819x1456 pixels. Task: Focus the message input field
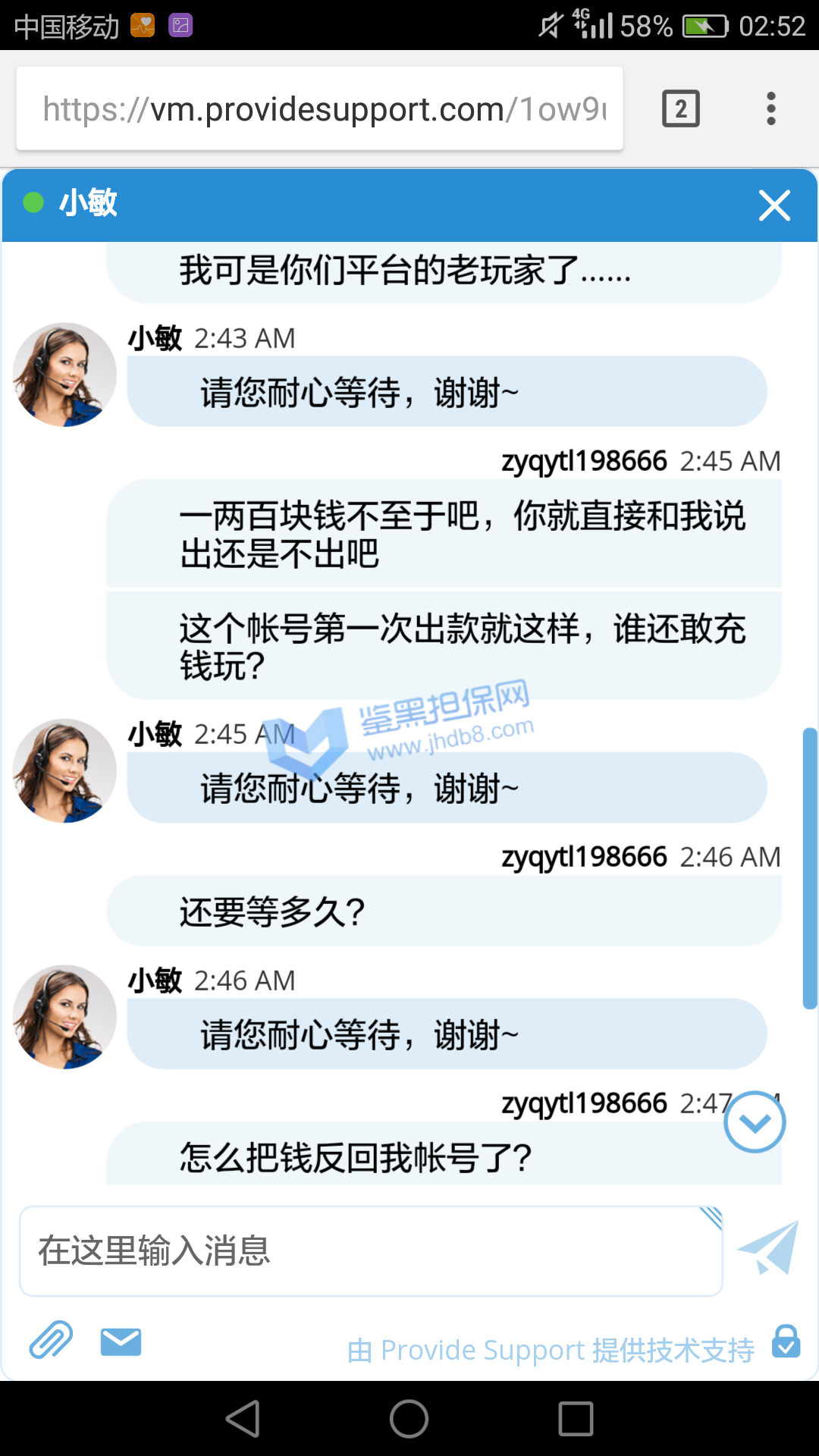pyautogui.click(x=370, y=1251)
